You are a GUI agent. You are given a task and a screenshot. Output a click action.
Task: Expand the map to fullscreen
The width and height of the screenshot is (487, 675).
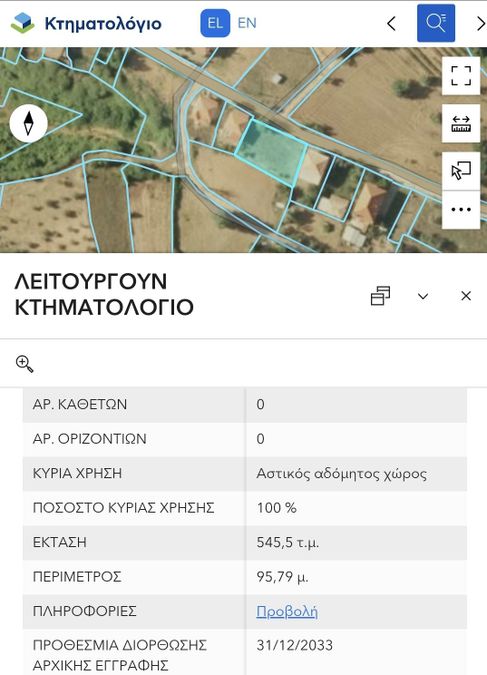461,76
